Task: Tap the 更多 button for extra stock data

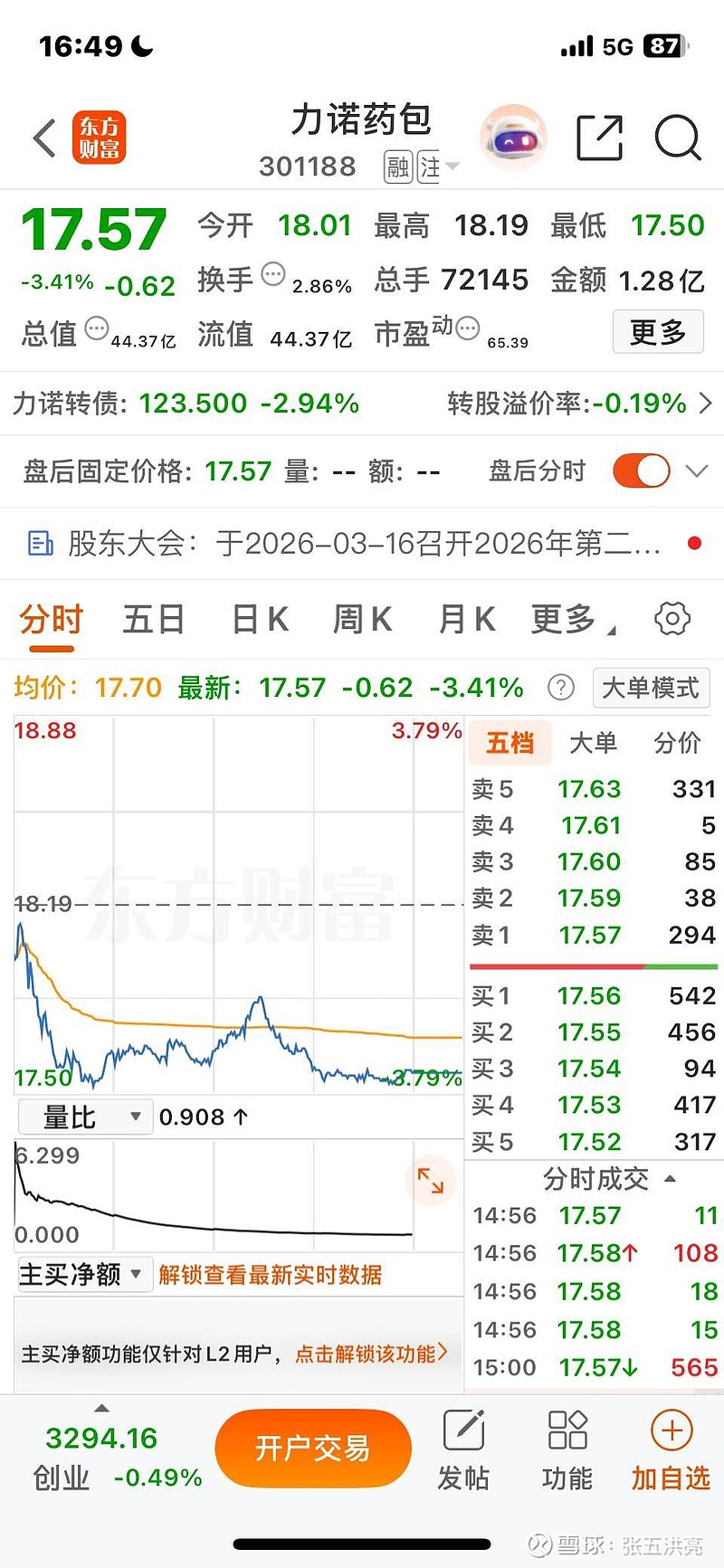Action: tap(658, 332)
